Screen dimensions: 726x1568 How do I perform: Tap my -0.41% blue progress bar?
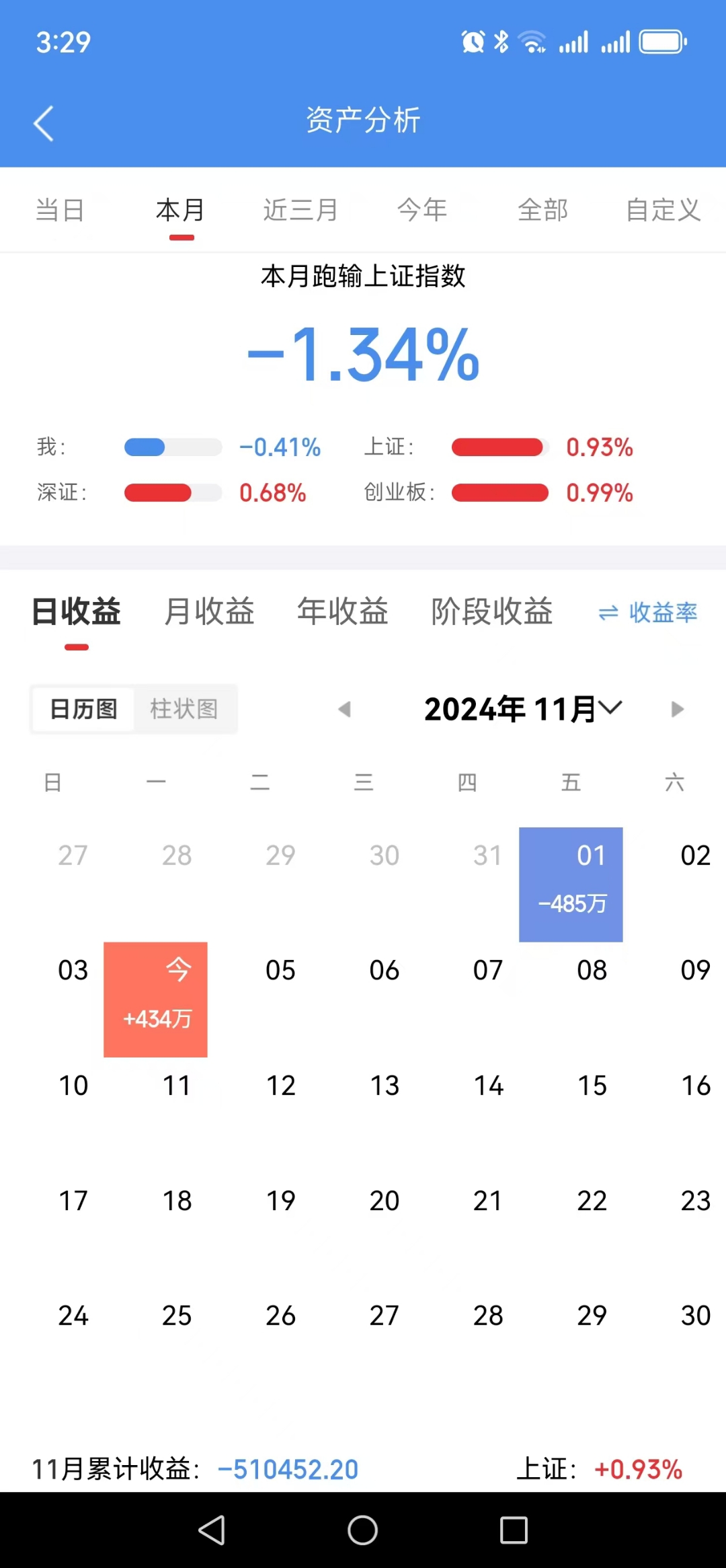click(x=173, y=447)
